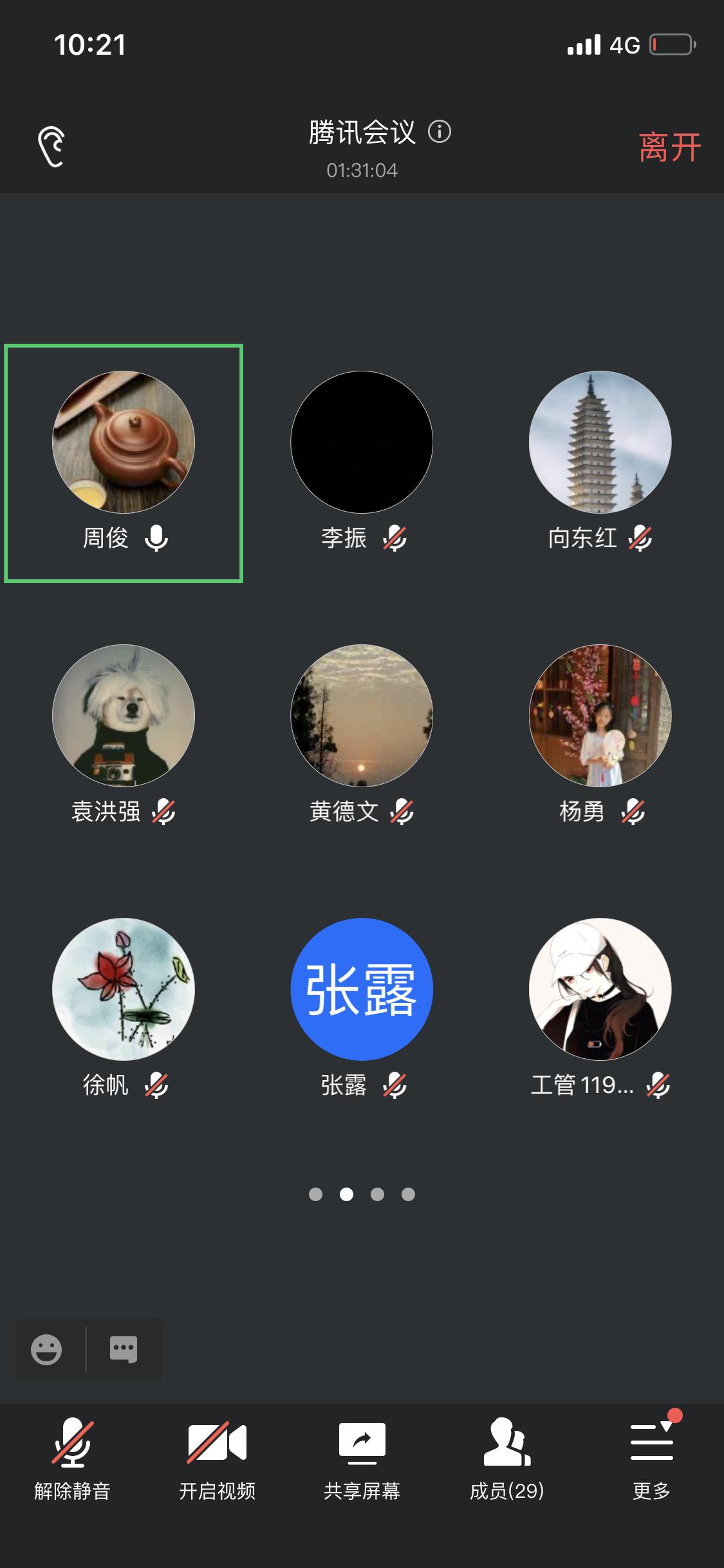Screen dimensions: 724x1568
Task: Leave the meeting with 离开
Action: 669,147
